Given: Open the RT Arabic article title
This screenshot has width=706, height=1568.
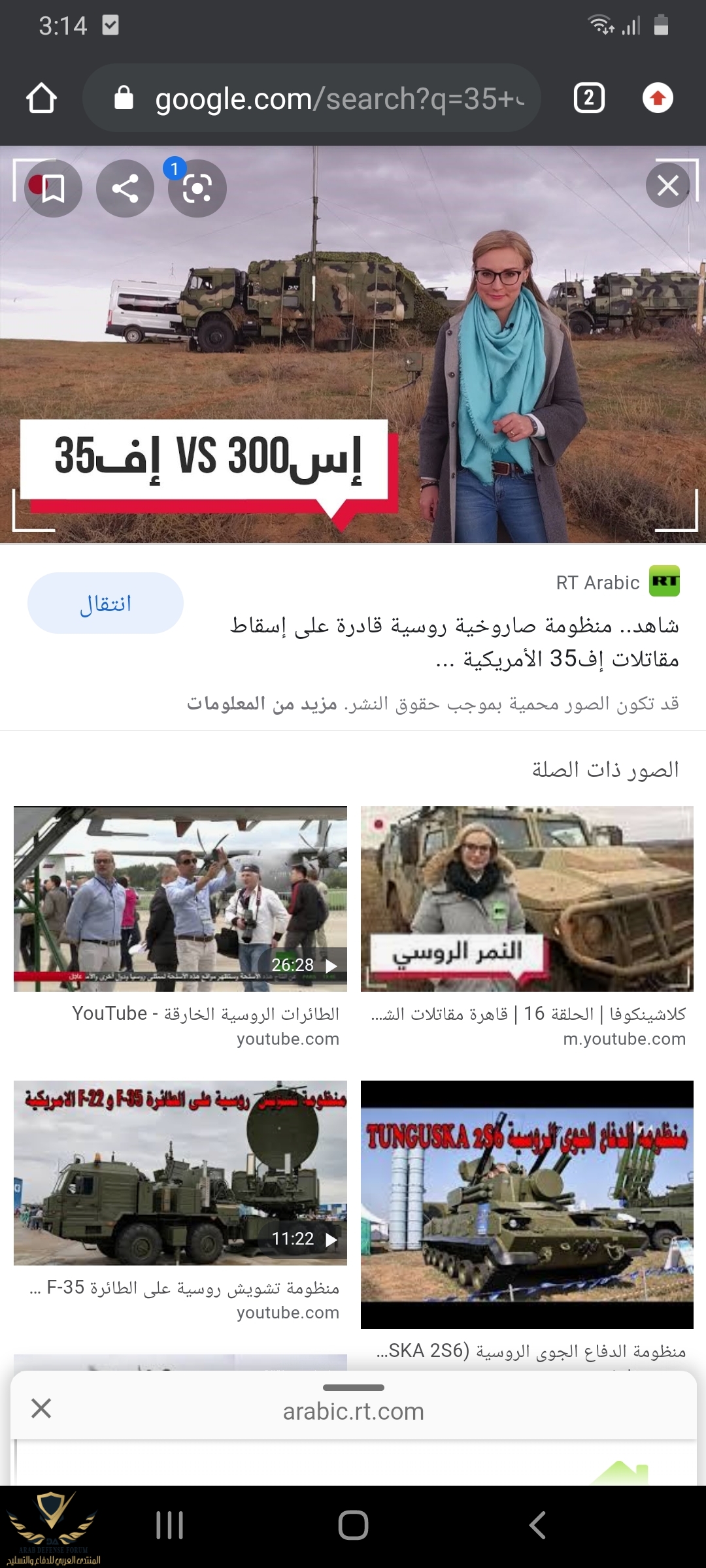Looking at the screenshot, I should point(454,642).
